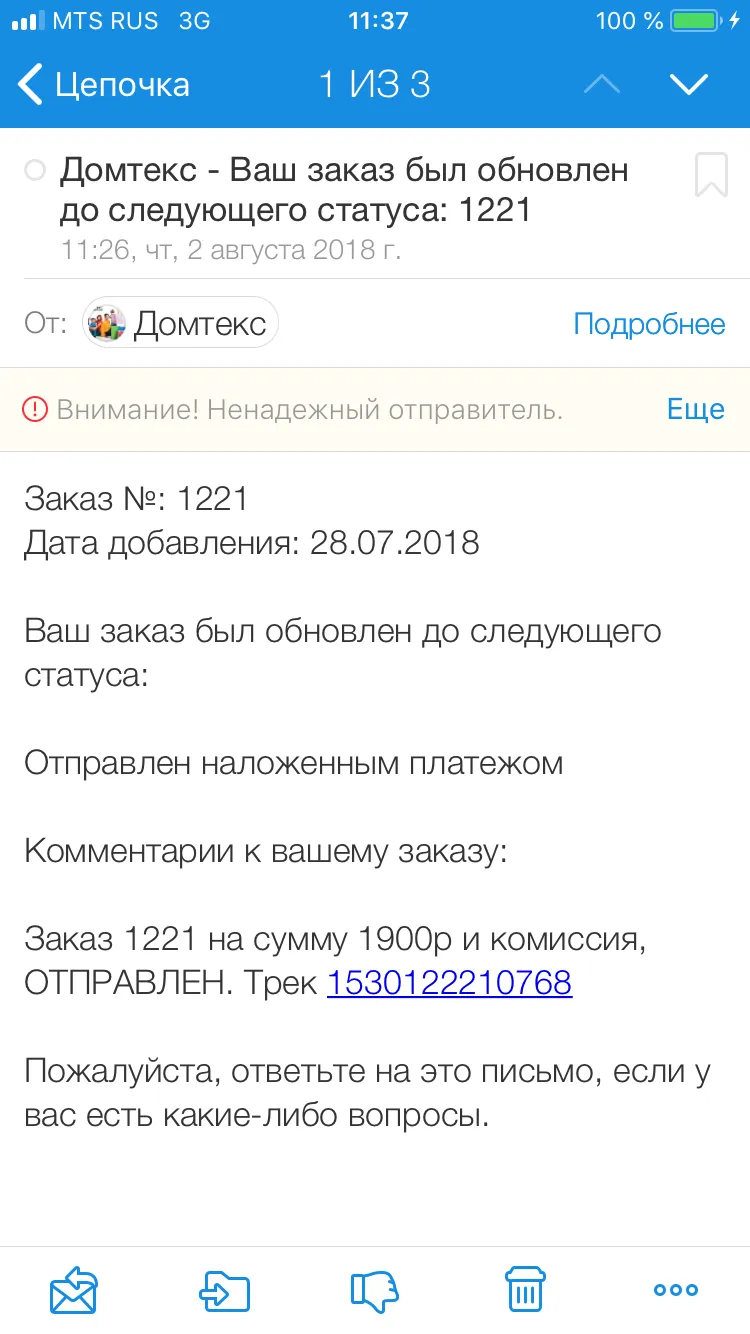750x1334 pixels.
Task: Move the email to a folder
Action: click(x=225, y=1290)
